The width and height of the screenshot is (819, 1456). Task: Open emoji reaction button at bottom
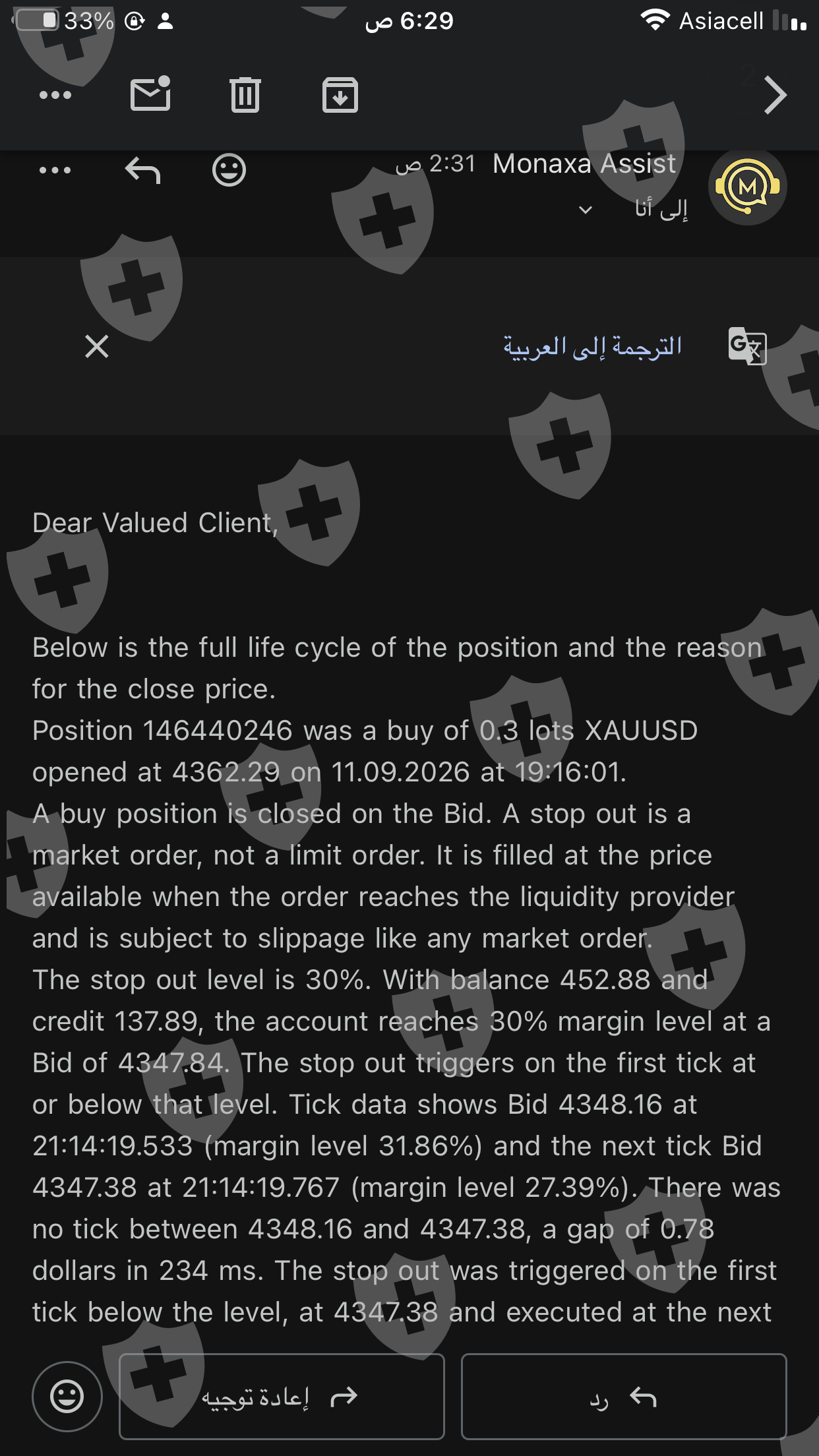click(67, 1396)
